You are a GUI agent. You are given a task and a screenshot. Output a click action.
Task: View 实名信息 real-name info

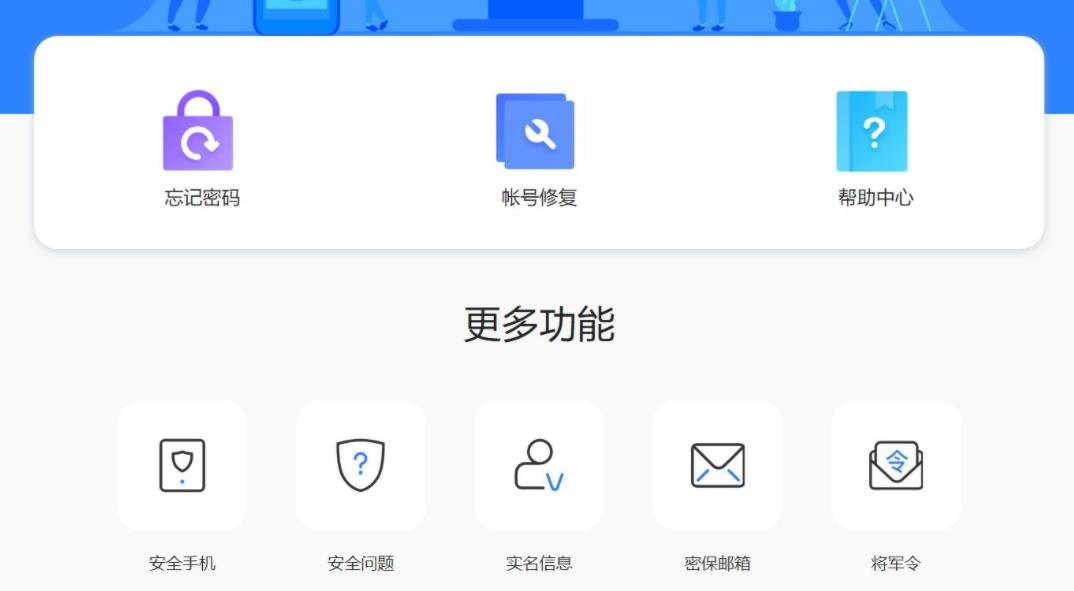pyautogui.click(x=539, y=466)
